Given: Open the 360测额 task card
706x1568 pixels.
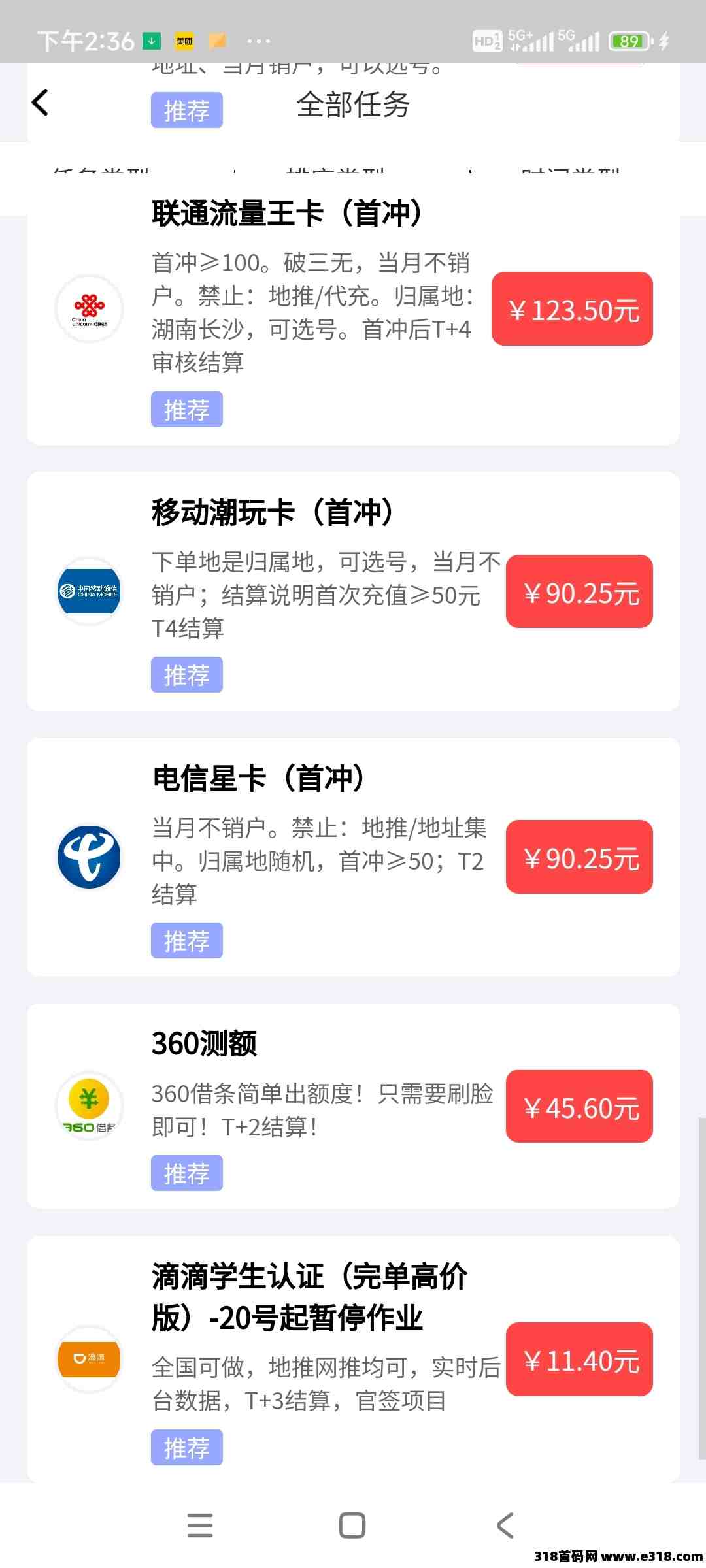Looking at the screenshot, I should coord(353,1106).
